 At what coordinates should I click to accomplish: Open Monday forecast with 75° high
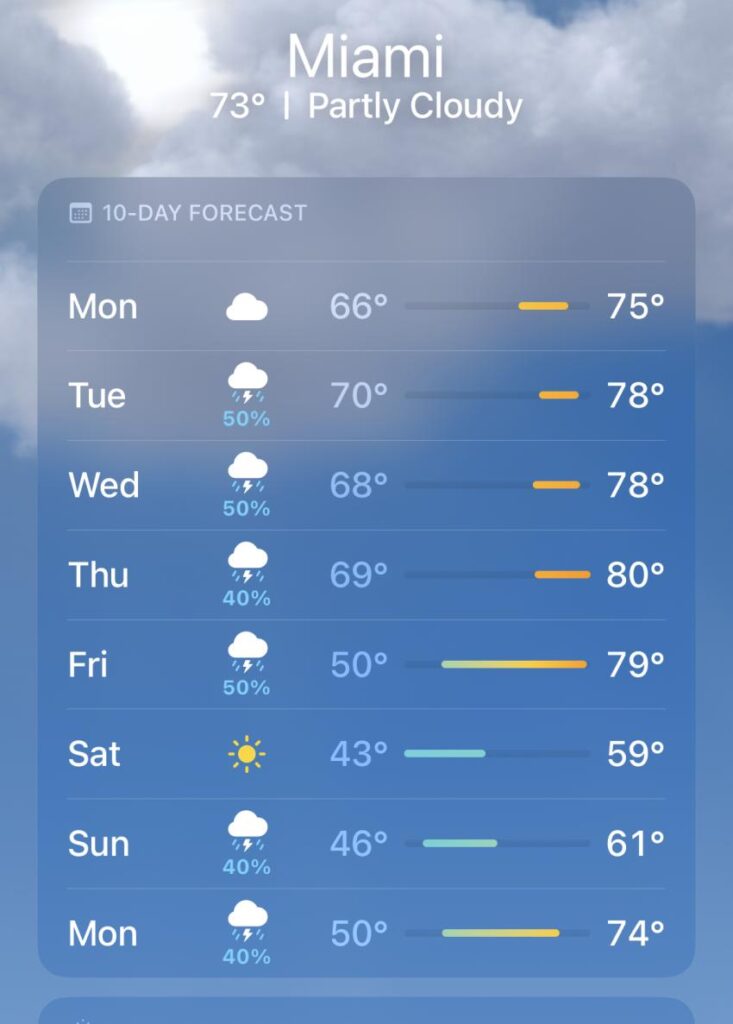pos(366,307)
